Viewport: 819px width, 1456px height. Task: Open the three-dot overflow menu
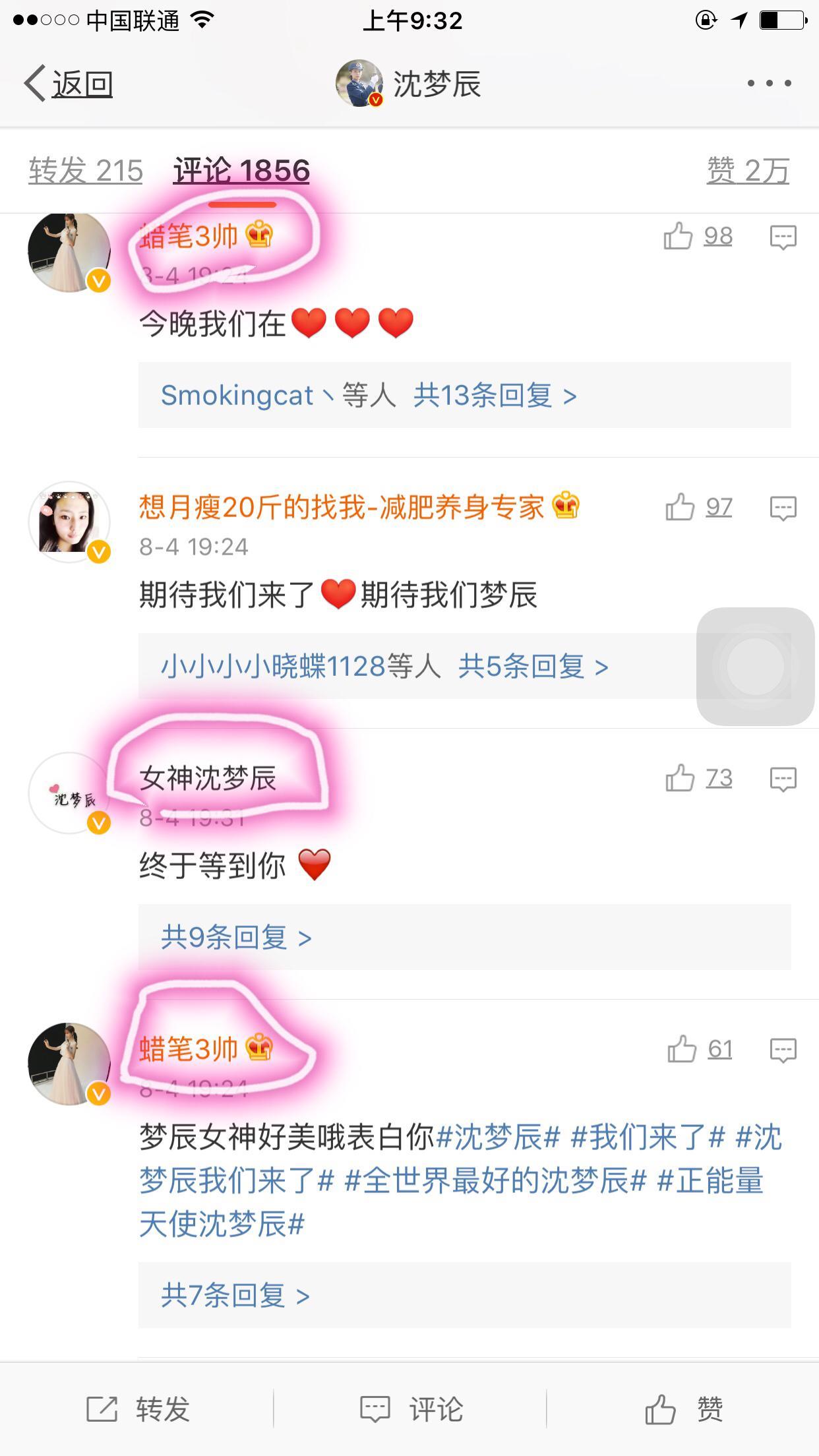coord(769,84)
